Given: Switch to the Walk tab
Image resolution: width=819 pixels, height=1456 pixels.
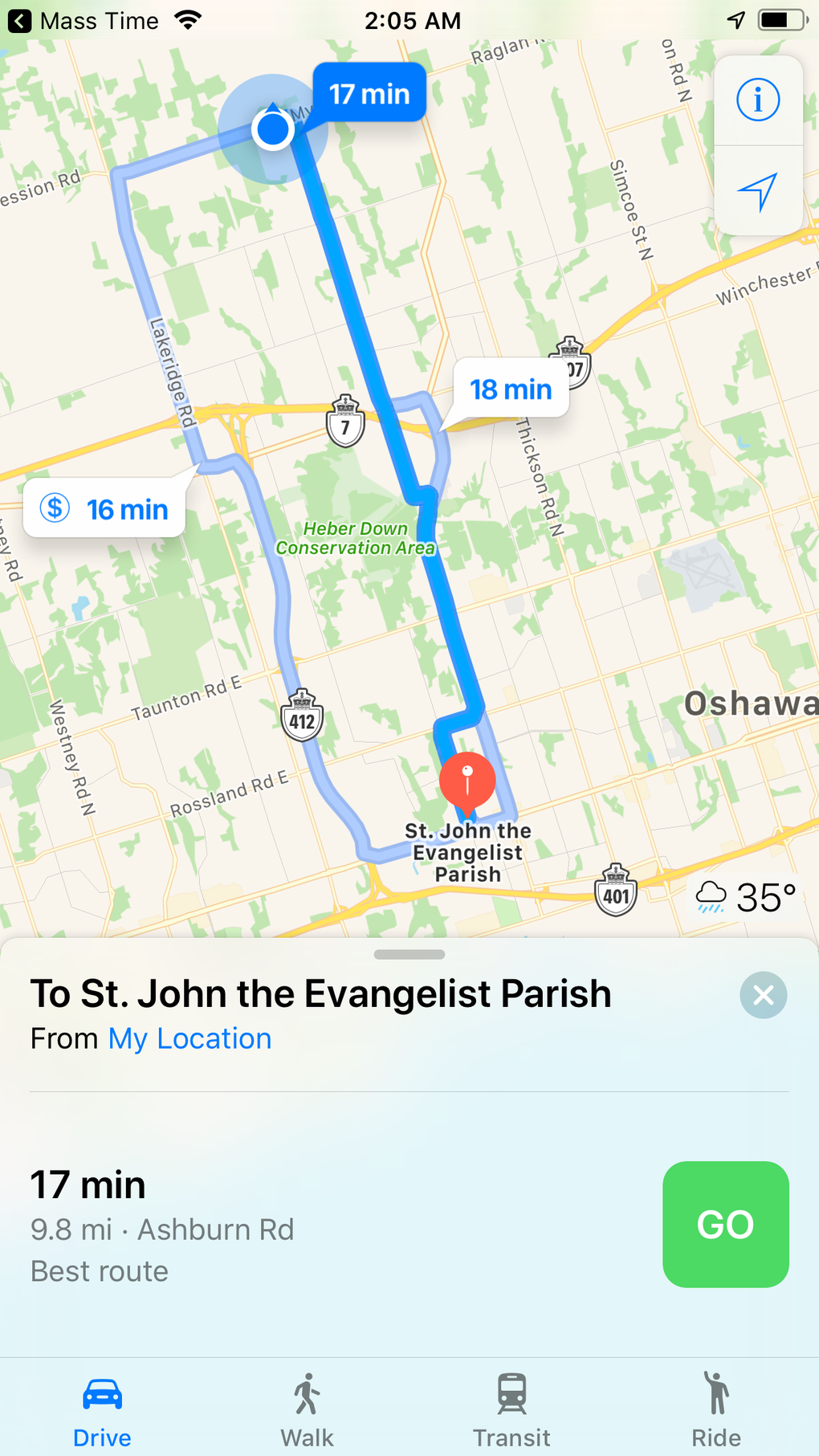Looking at the screenshot, I should (307, 1409).
